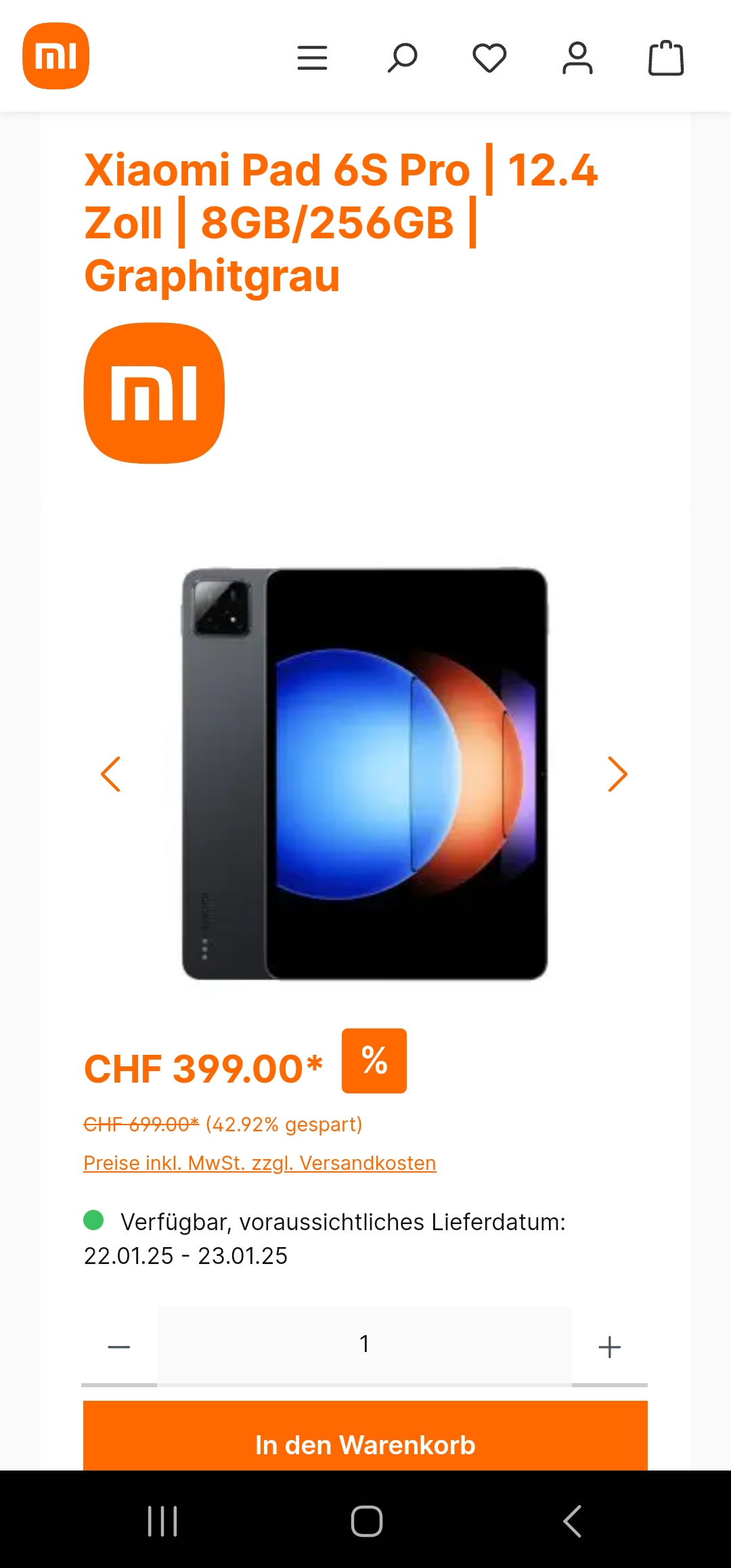
Task: Open the hamburger menu
Action: pyautogui.click(x=312, y=58)
